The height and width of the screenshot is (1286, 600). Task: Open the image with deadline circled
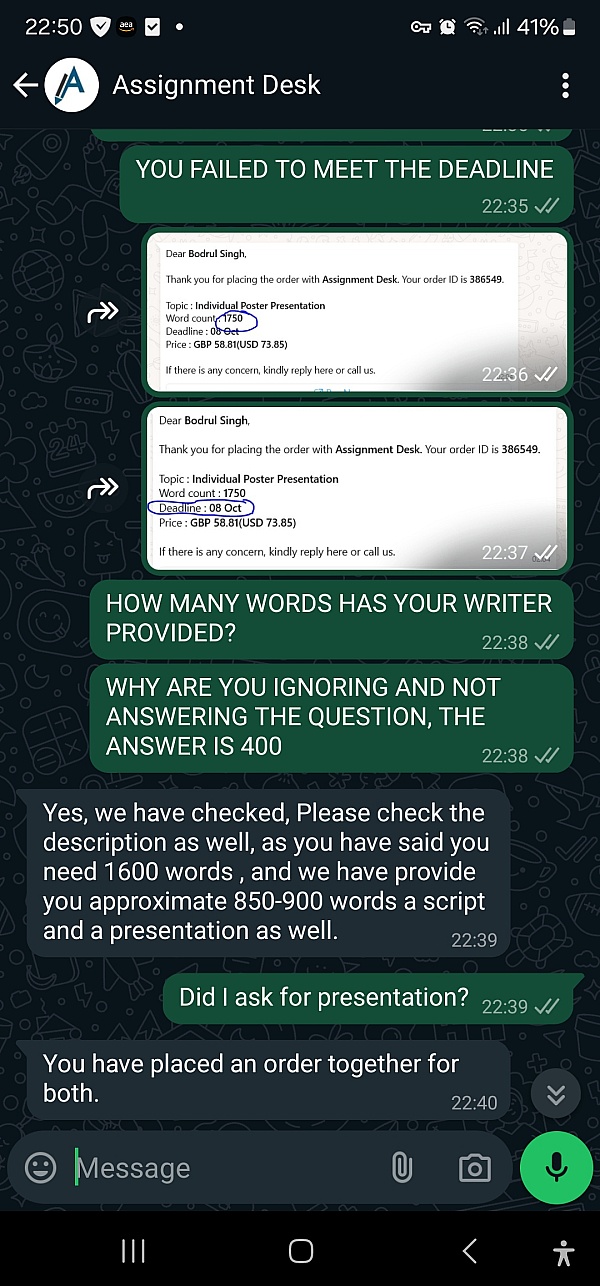(357, 487)
